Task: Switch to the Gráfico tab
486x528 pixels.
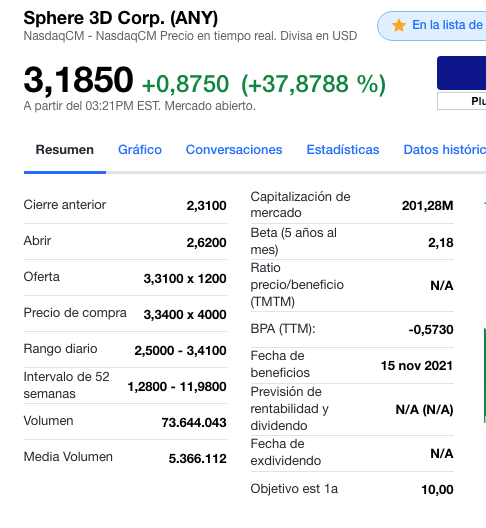Action: coord(140,150)
